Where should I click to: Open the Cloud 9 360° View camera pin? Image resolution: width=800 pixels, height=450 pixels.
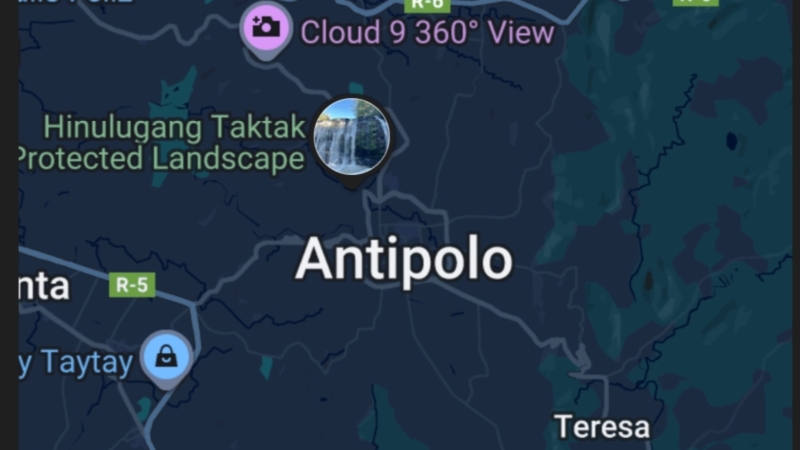click(266, 28)
